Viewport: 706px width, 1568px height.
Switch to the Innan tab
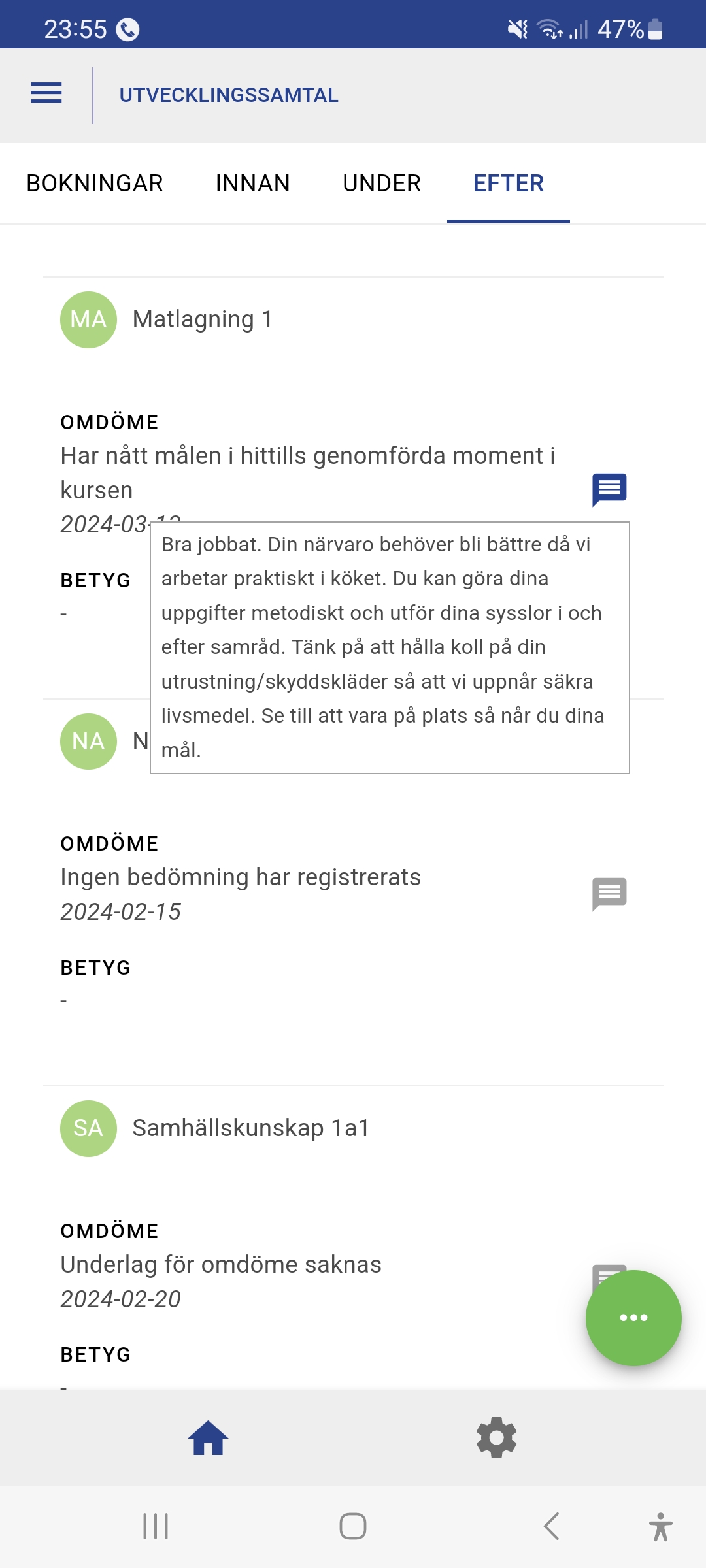click(x=252, y=184)
